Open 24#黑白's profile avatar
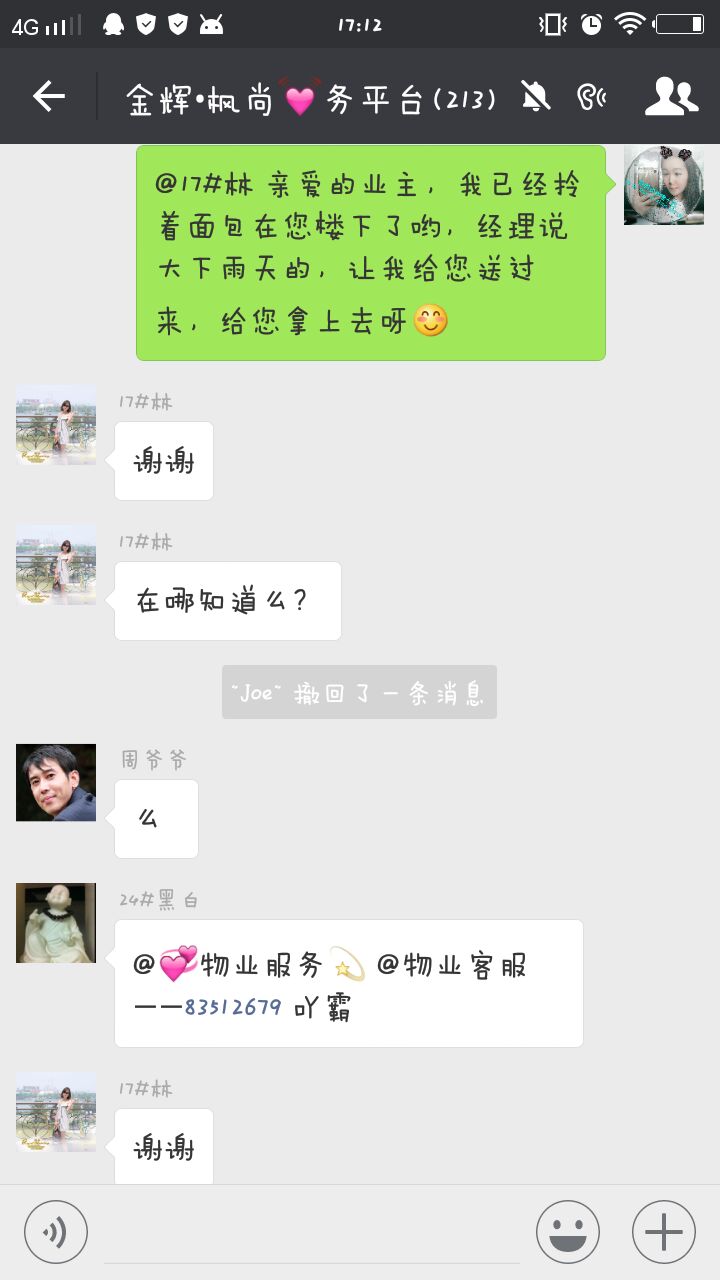 click(x=56, y=923)
